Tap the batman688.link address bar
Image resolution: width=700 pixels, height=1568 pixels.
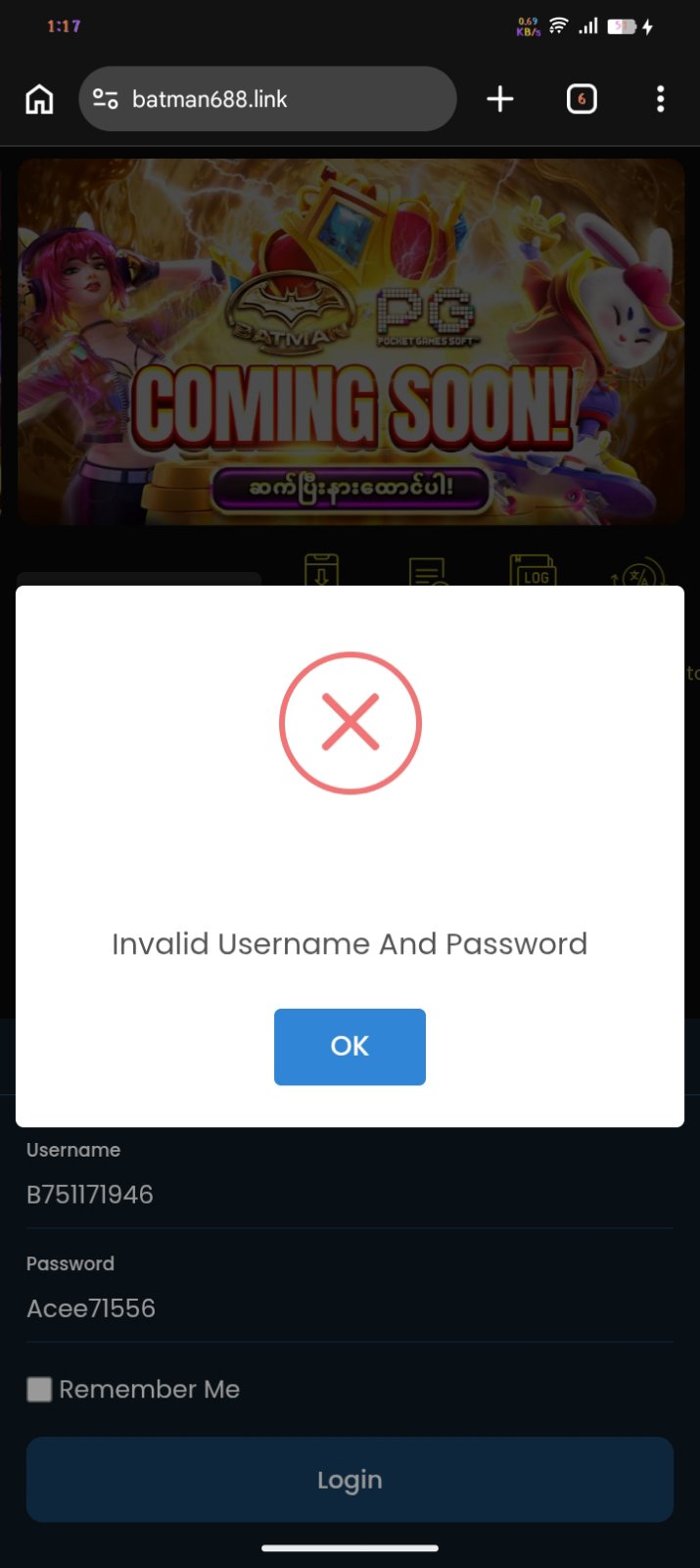coord(284,99)
